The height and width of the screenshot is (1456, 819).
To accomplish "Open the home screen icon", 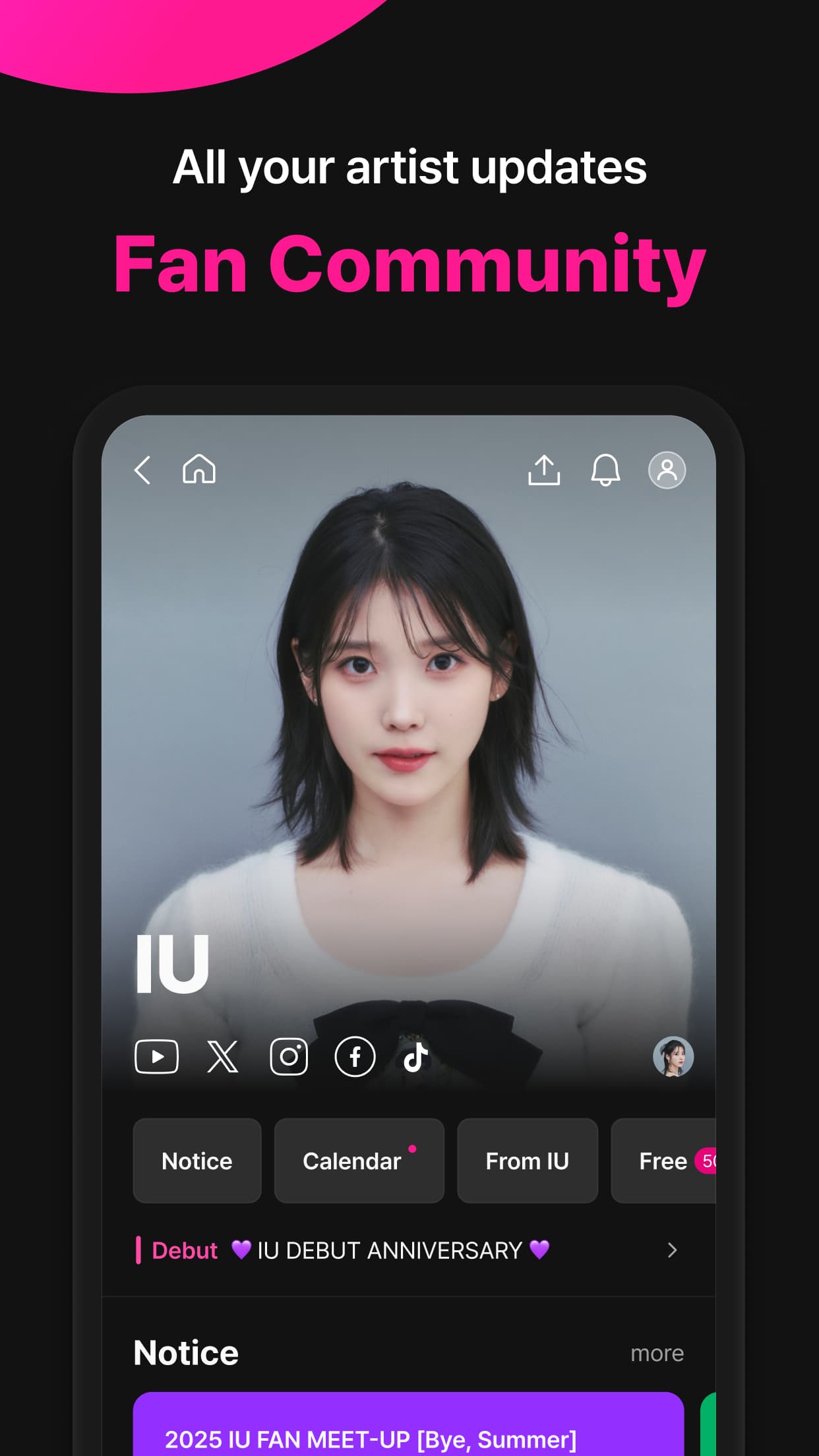I will pos(199,470).
